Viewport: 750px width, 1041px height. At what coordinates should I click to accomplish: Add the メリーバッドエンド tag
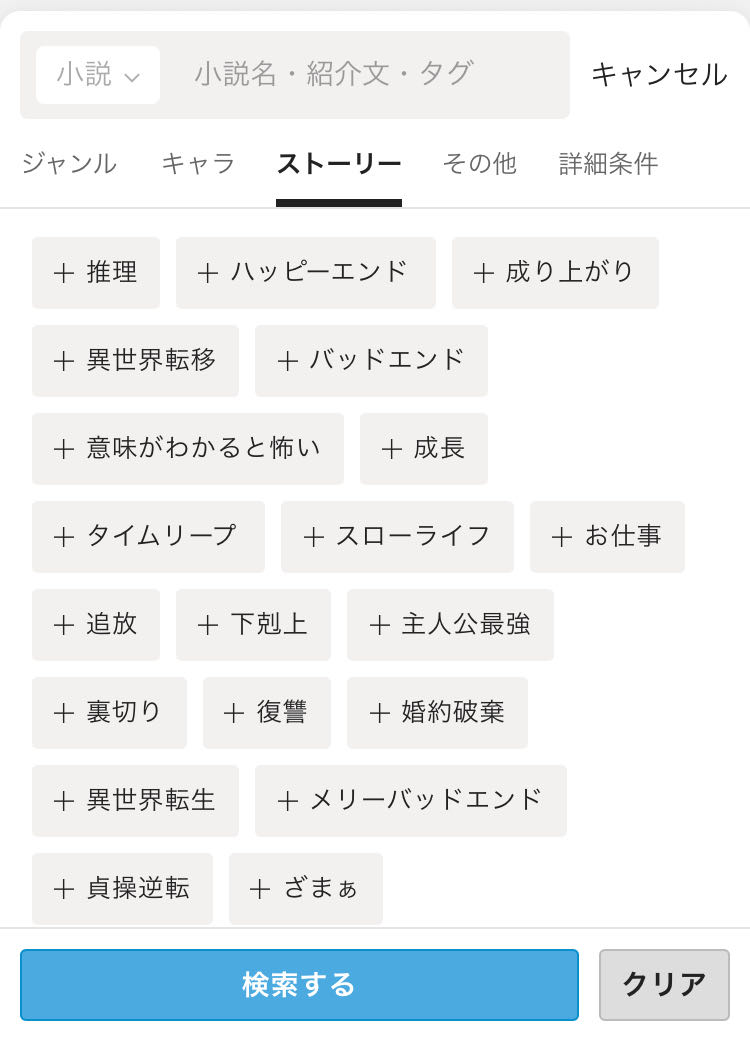tap(410, 801)
